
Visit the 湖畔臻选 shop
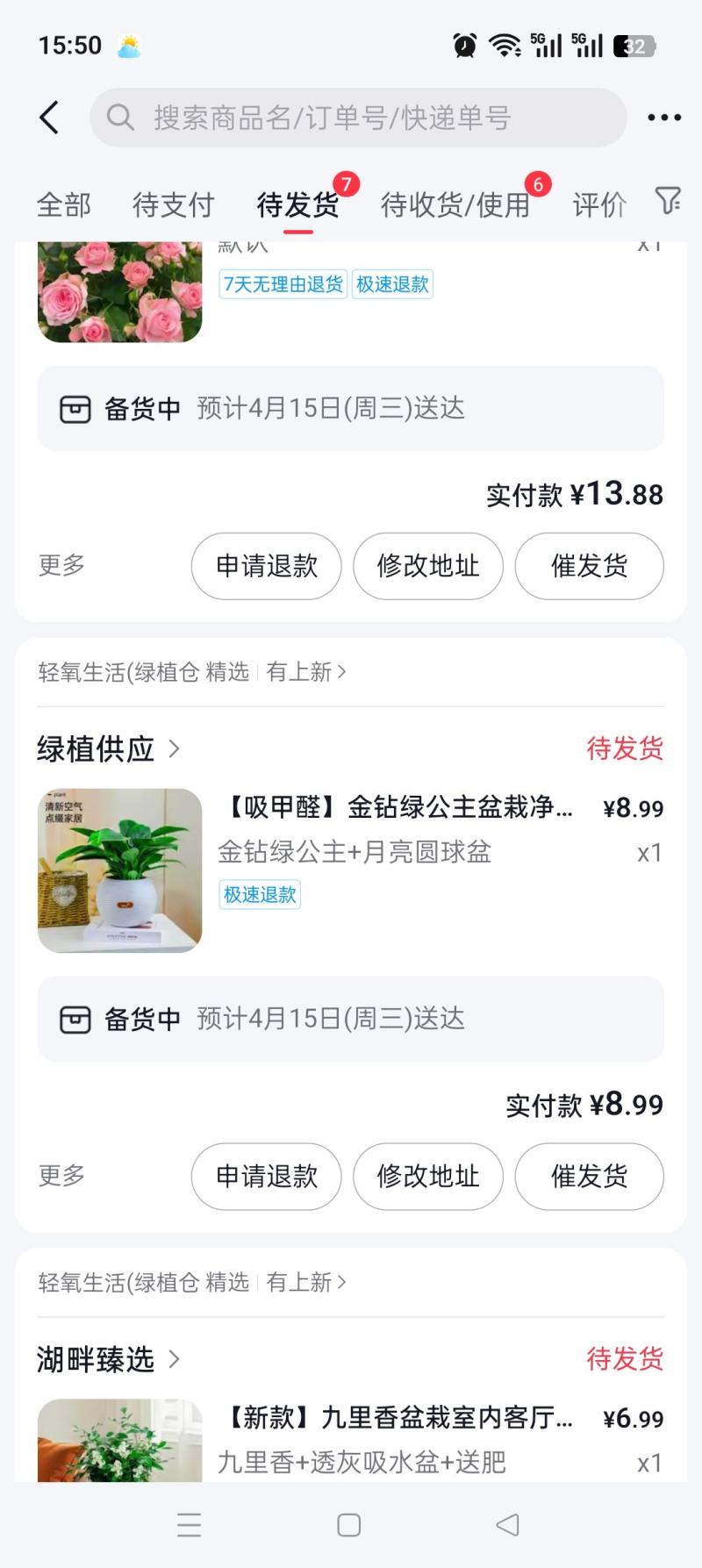click(109, 1359)
